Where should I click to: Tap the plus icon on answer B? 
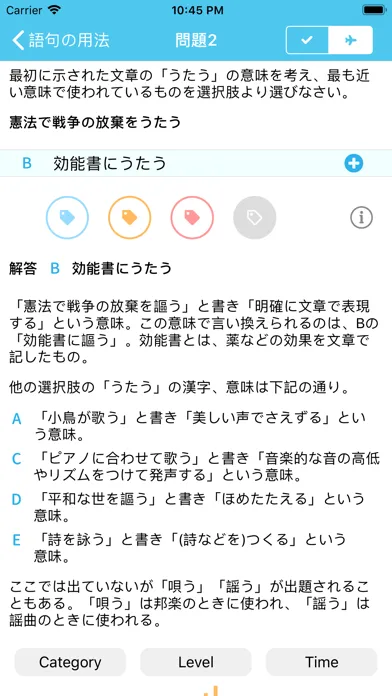tap(353, 164)
